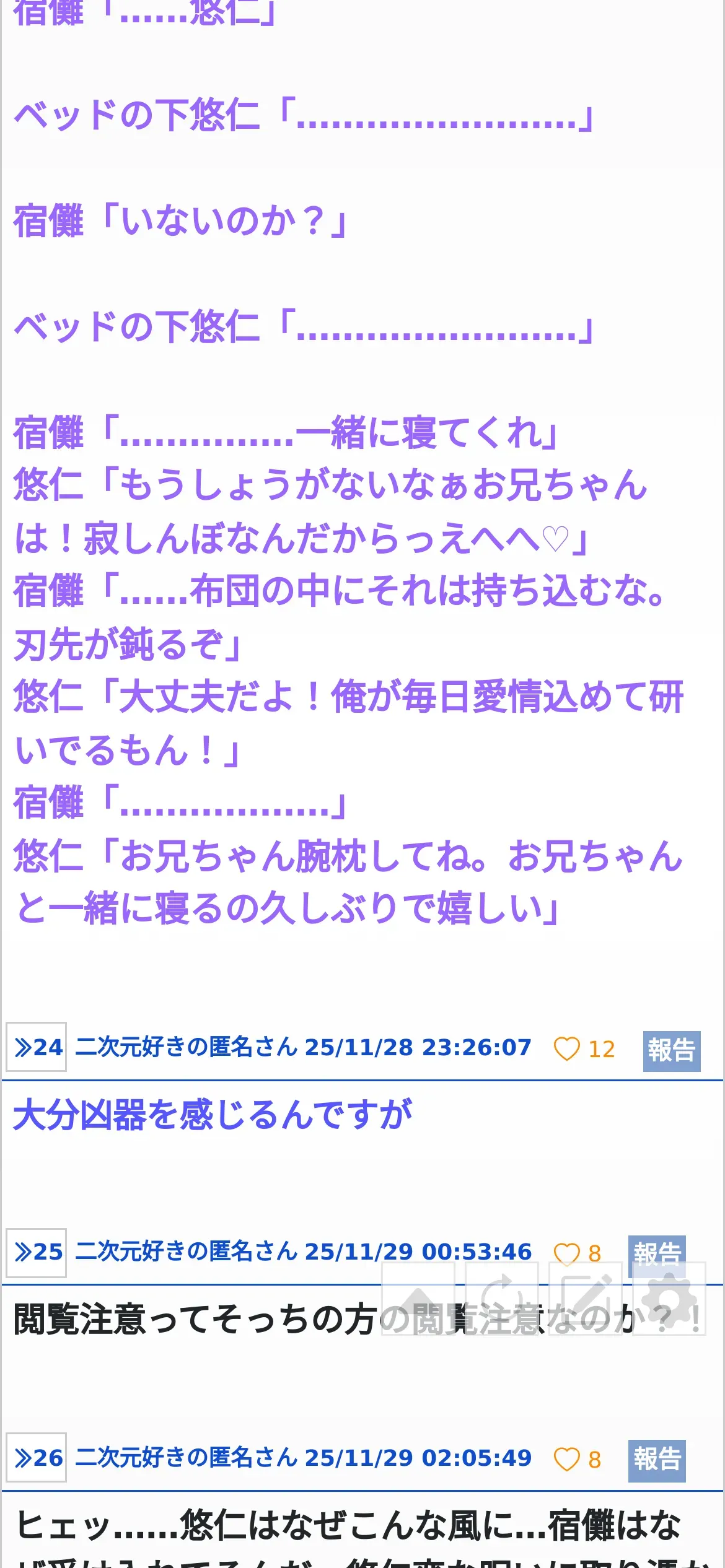Open settings with the floating gear icon
The height and width of the screenshot is (1568, 725).
[x=669, y=1299]
